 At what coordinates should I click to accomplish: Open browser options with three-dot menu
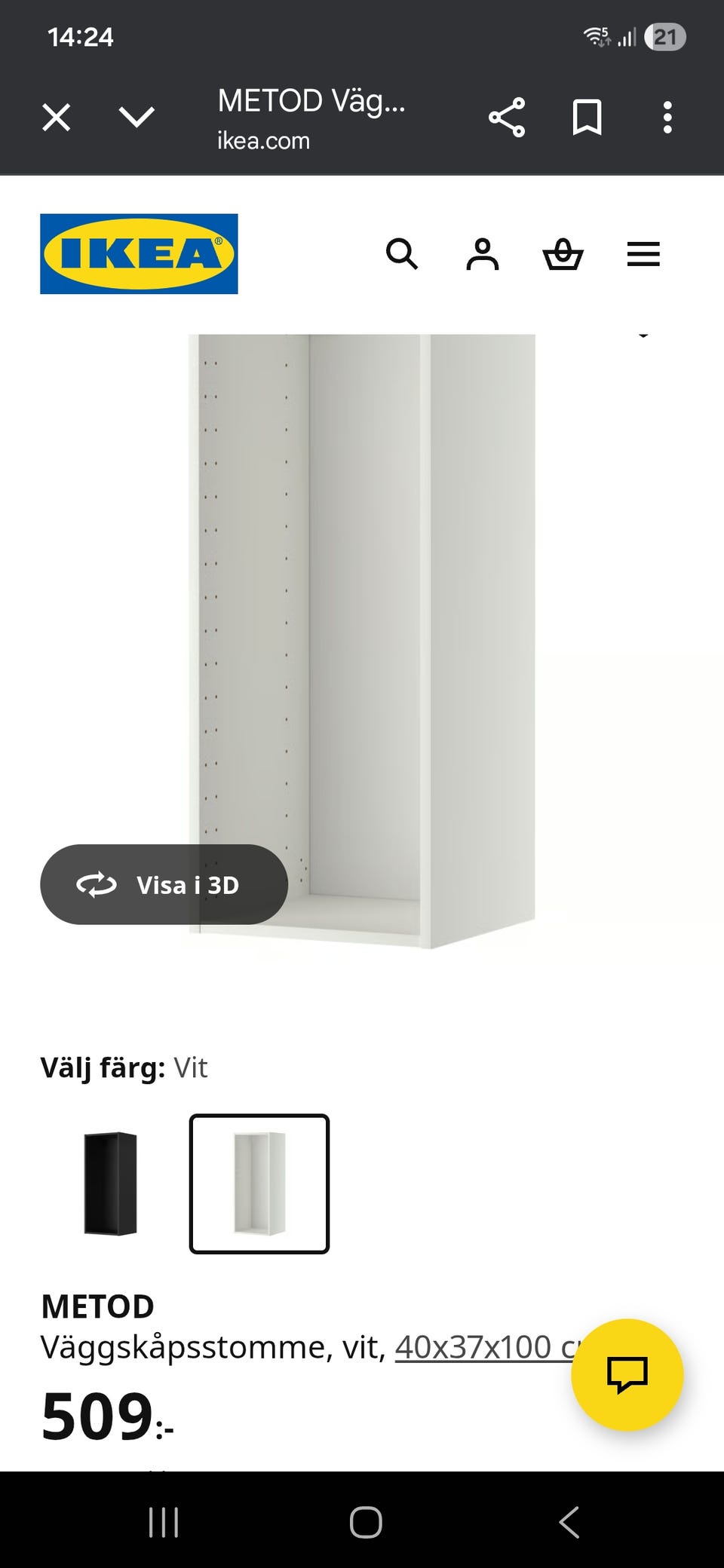pos(667,117)
